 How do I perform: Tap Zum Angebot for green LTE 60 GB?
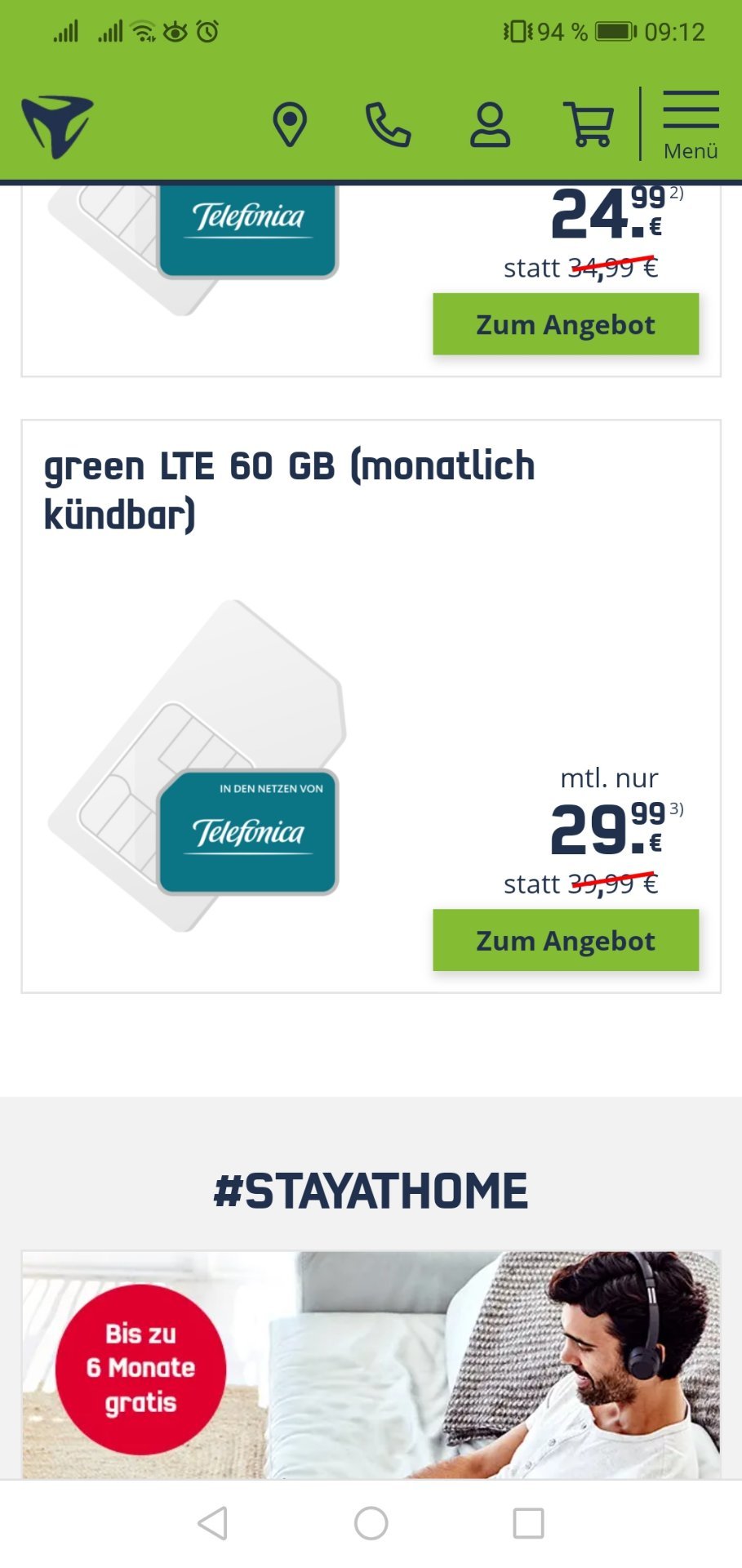[x=566, y=940]
